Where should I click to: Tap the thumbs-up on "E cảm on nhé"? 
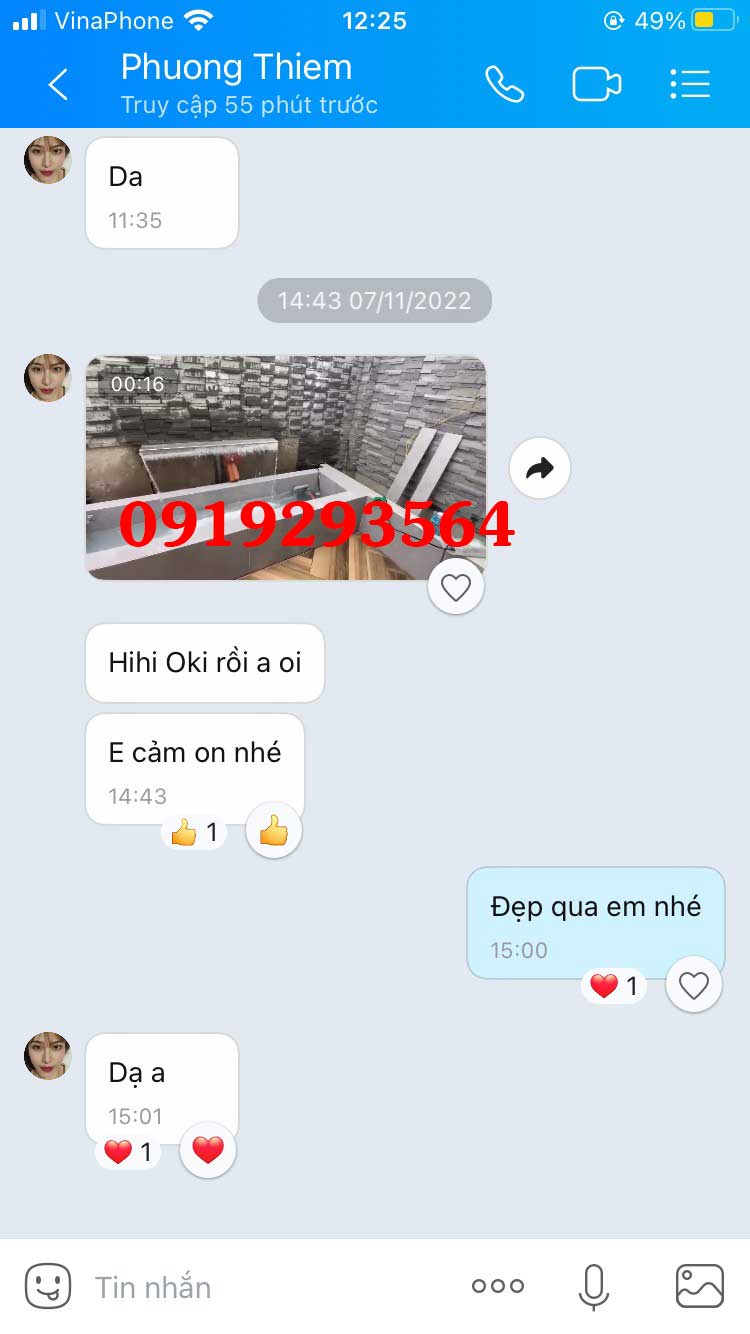tap(273, 830)
